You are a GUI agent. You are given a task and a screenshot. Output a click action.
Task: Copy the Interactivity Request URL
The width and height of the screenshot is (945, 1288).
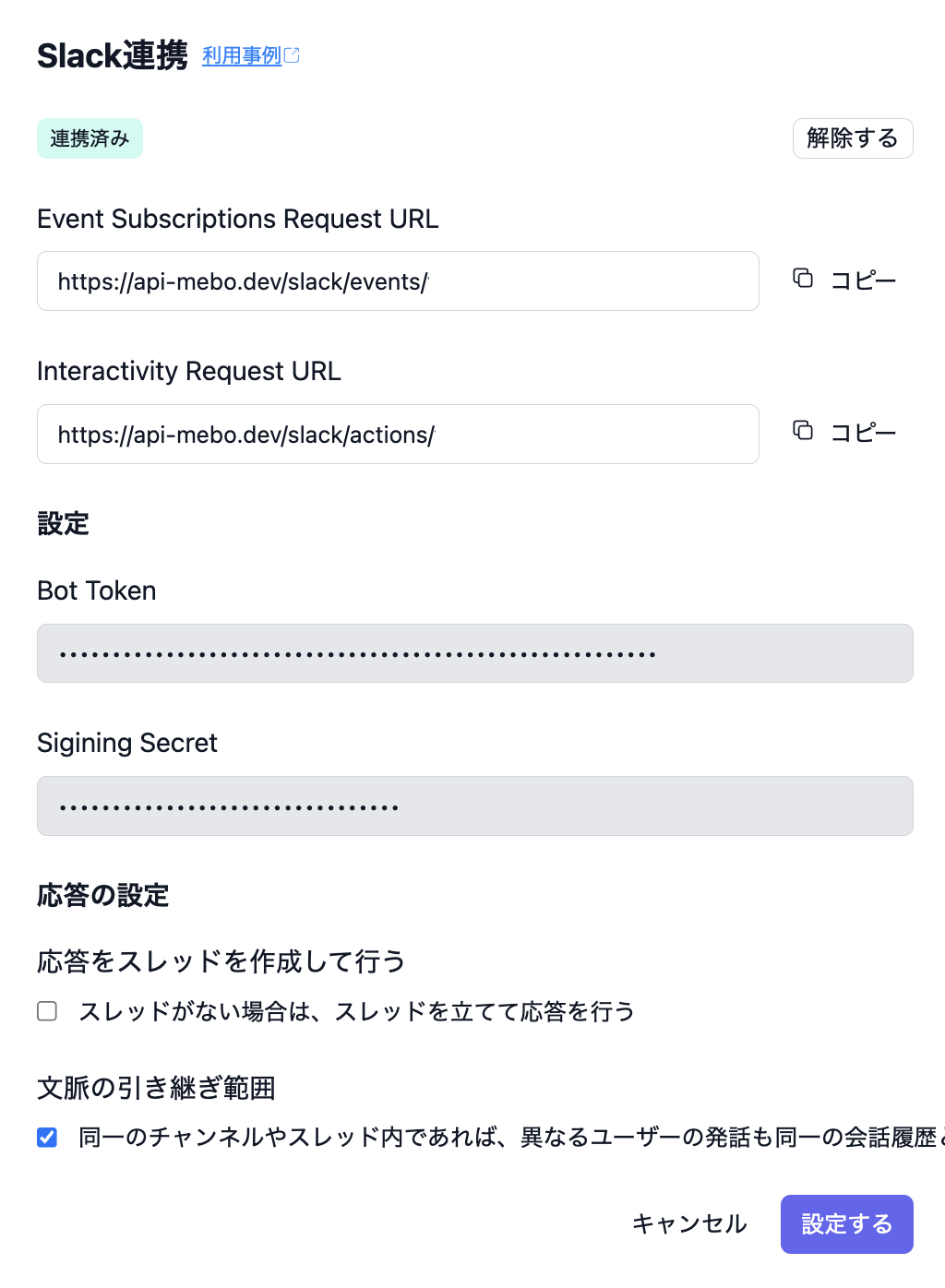[x=844, y=432]
